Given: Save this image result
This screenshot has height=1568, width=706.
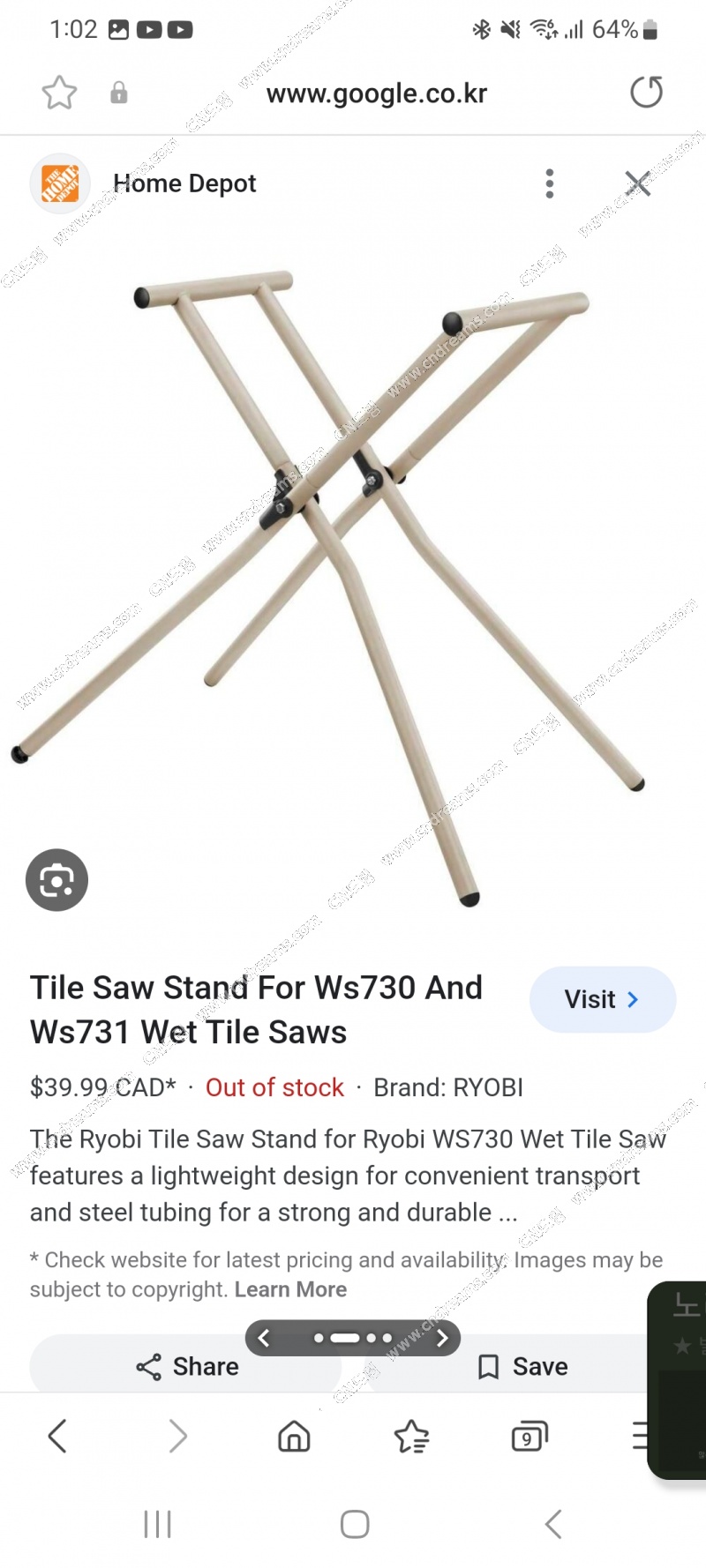Looking at the screenshot, I should 522,1366.
